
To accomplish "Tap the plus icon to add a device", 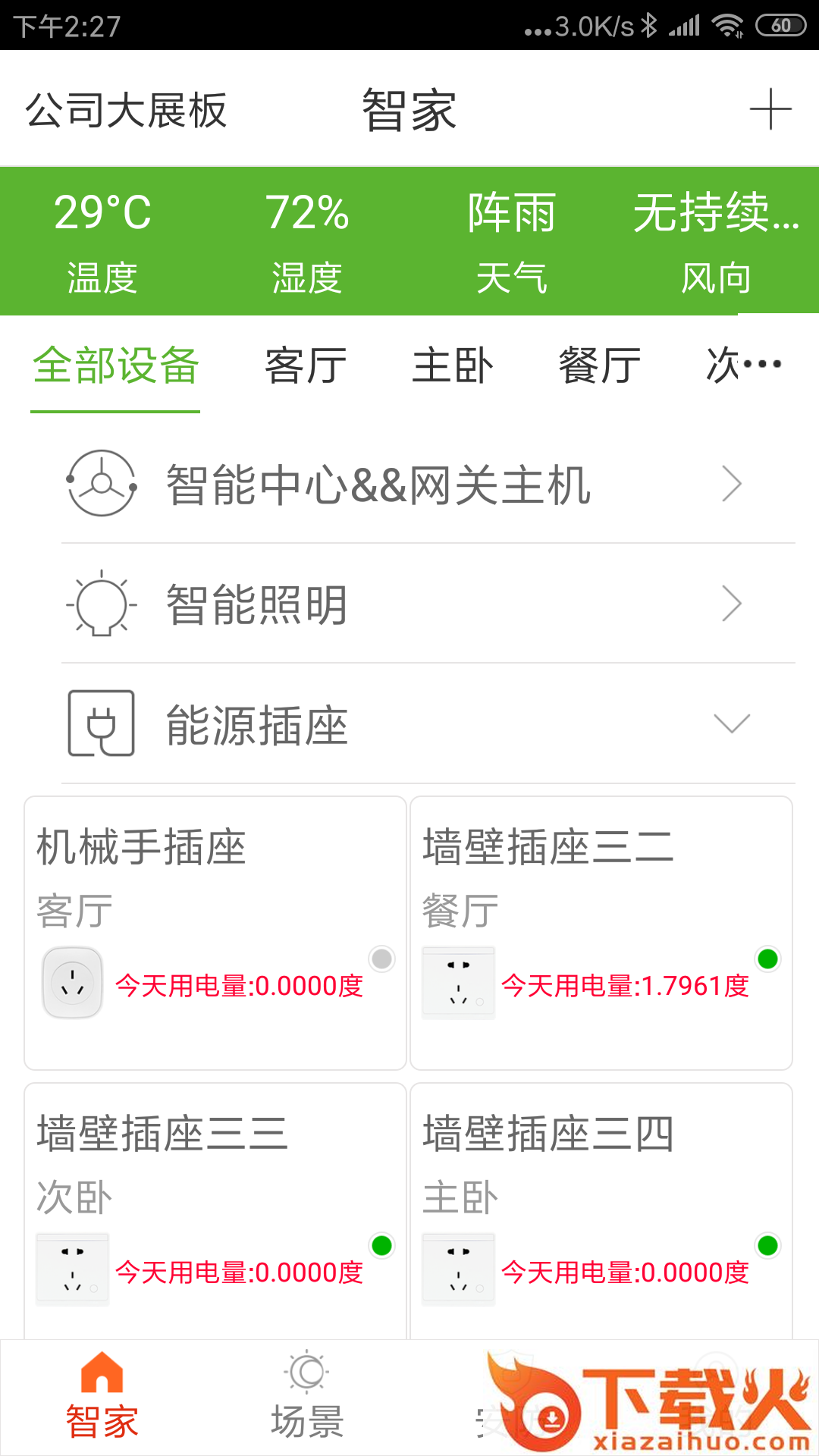I will coord(770,109).
